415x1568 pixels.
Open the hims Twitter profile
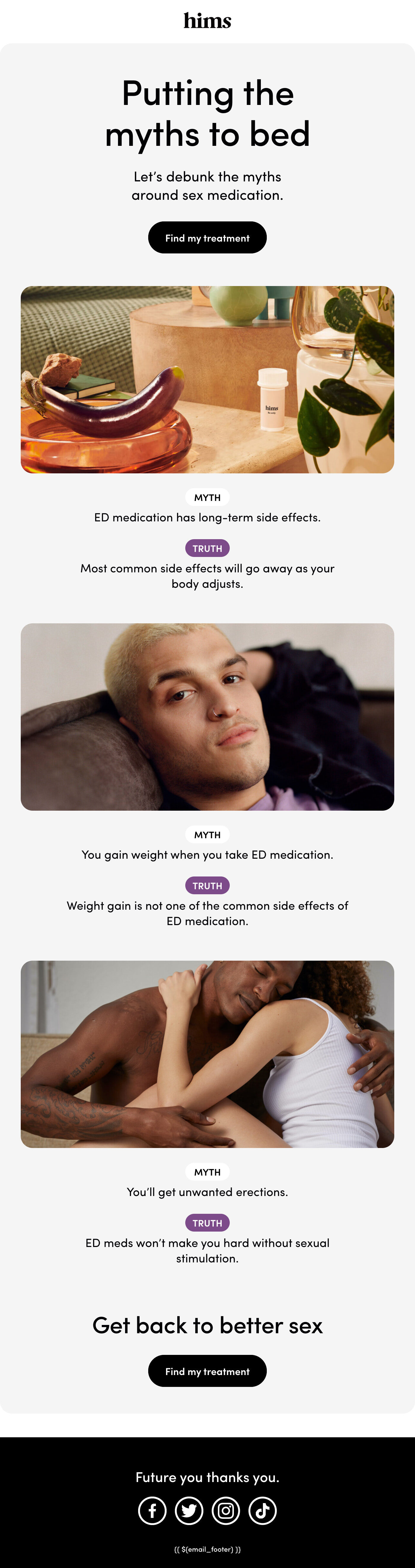pos(189,1510)
